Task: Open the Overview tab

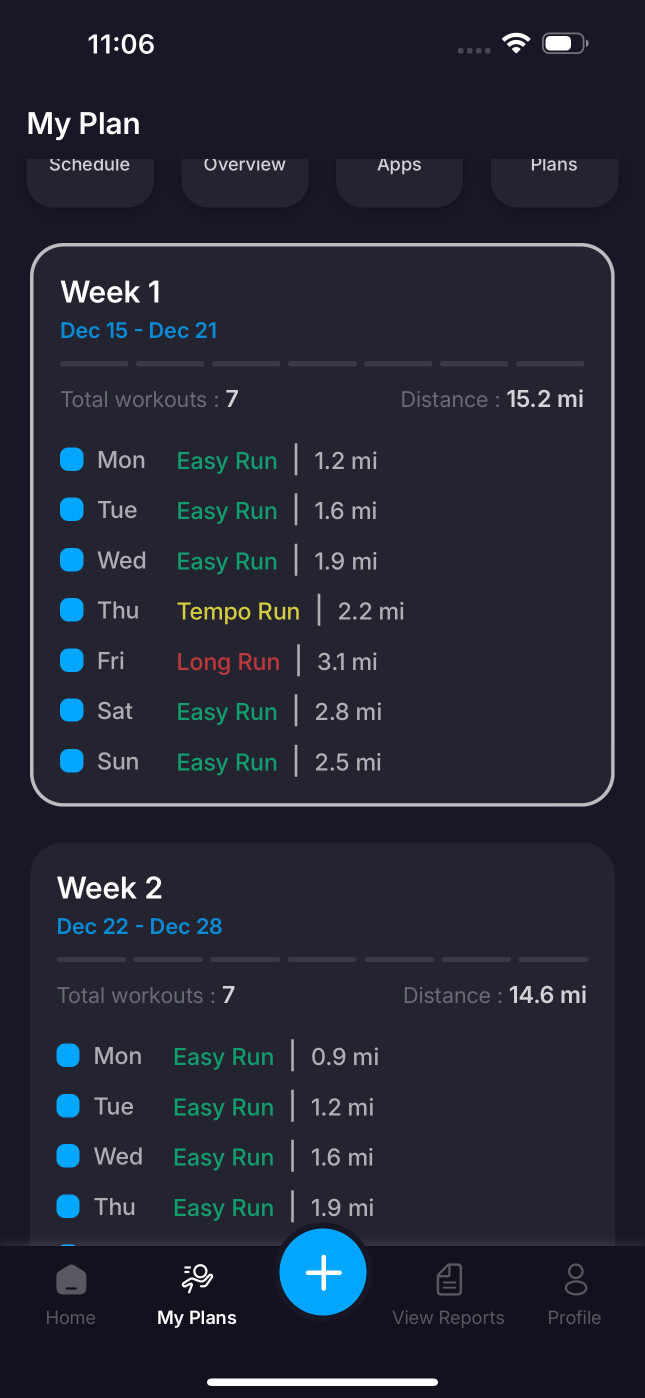Action: coord(244,180)
